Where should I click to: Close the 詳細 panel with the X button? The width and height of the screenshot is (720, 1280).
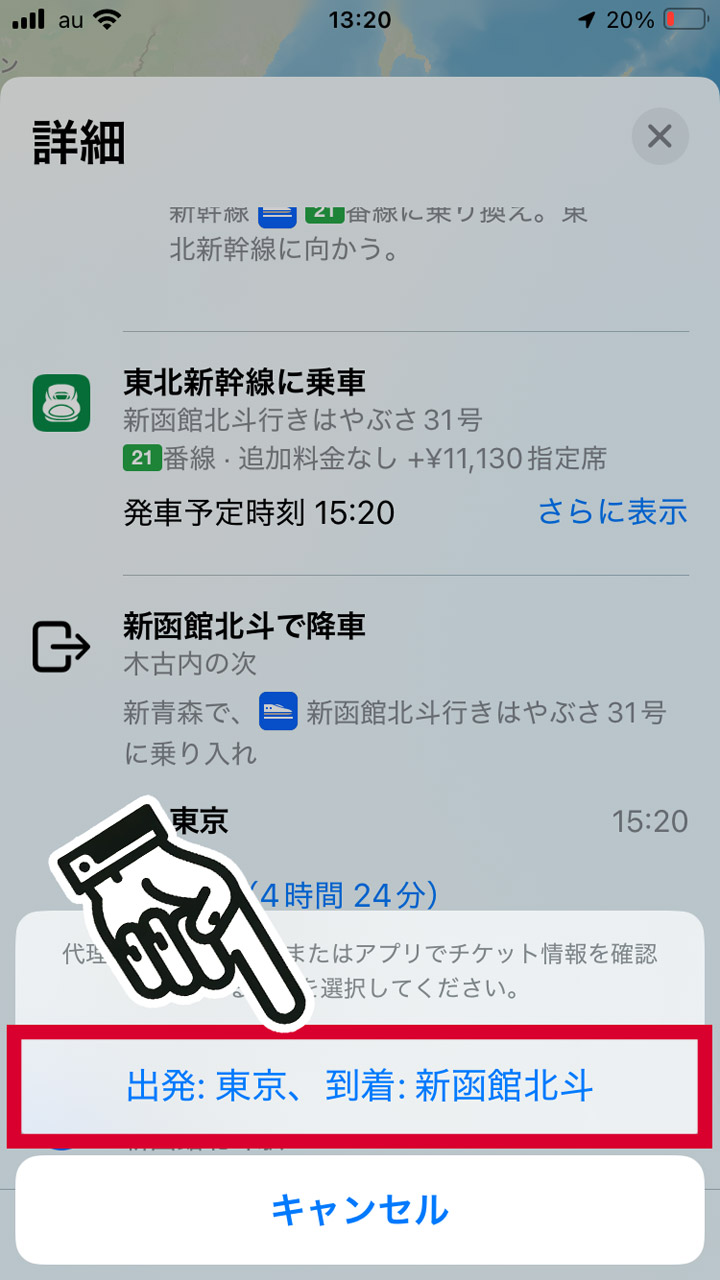point(659,136)
